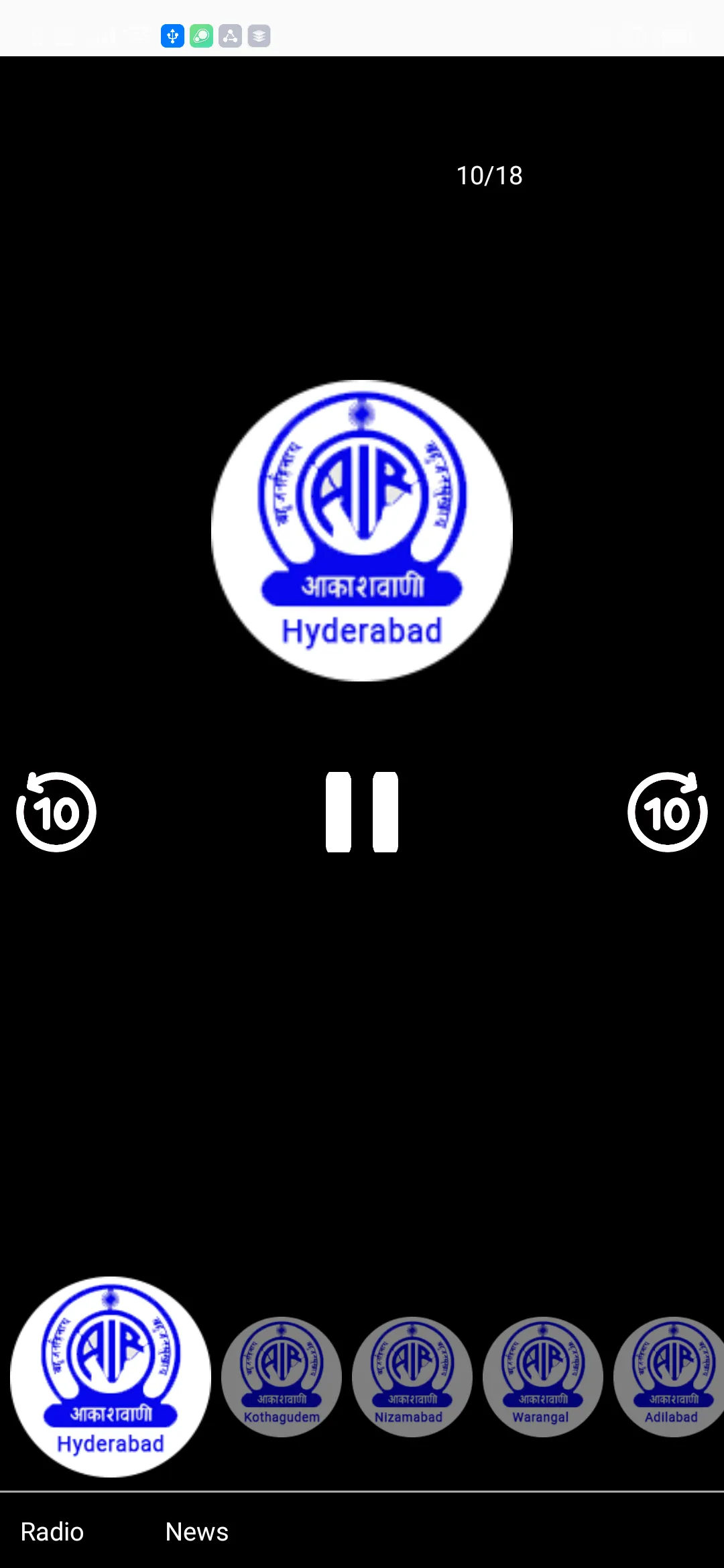
Task: Tune in to the Adilabad station
Action: click(x=670, y=1377)
